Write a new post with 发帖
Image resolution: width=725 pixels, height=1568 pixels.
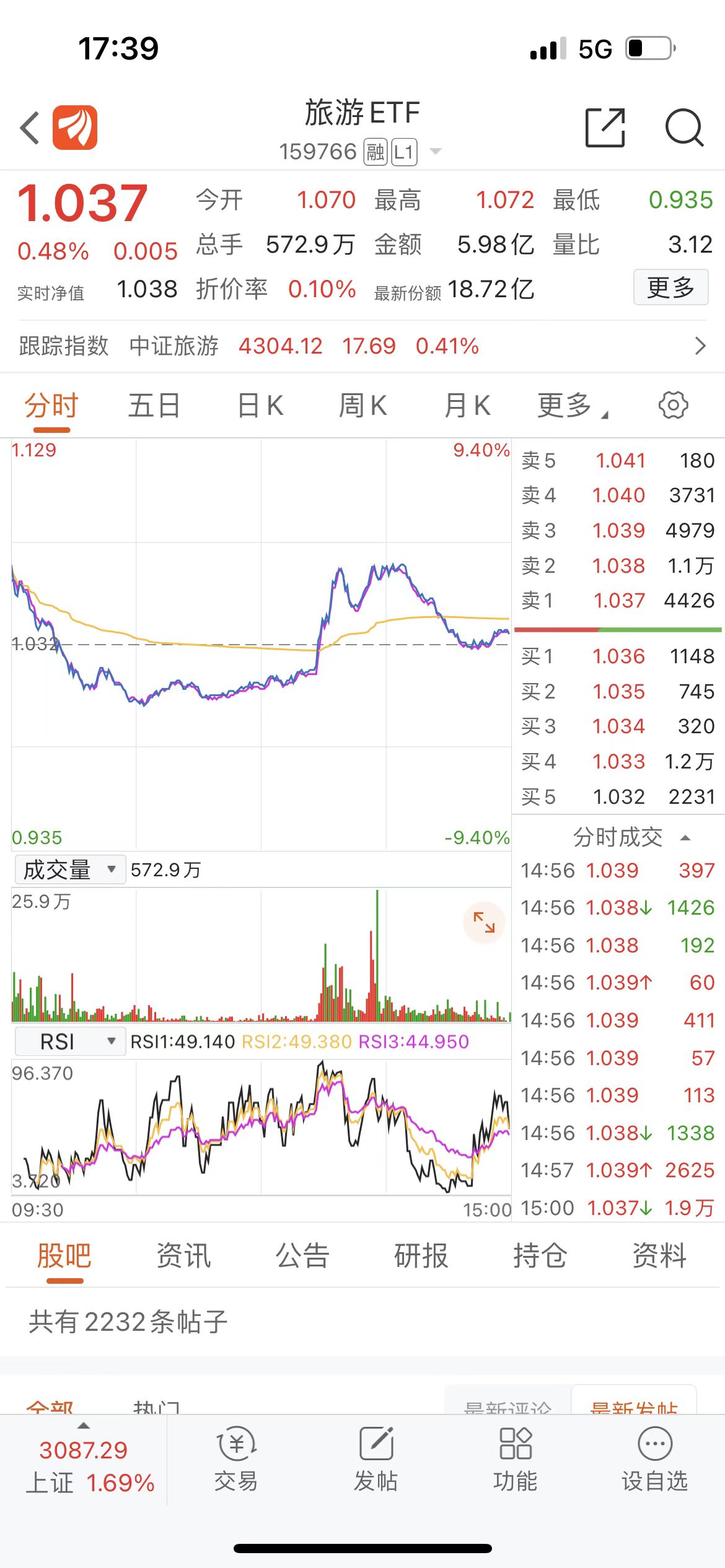pos(376,1458)
